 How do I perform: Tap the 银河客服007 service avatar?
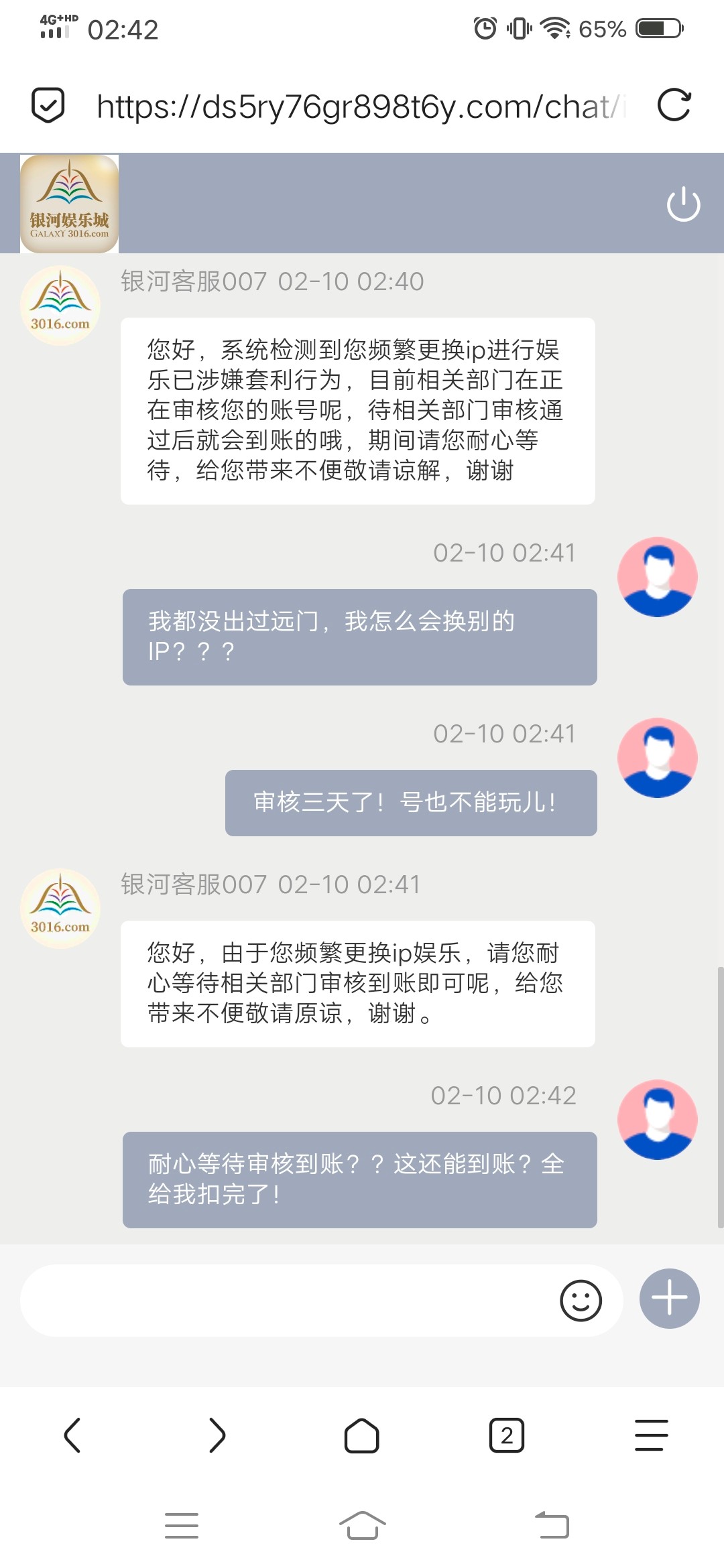click(x=60, y=305)
